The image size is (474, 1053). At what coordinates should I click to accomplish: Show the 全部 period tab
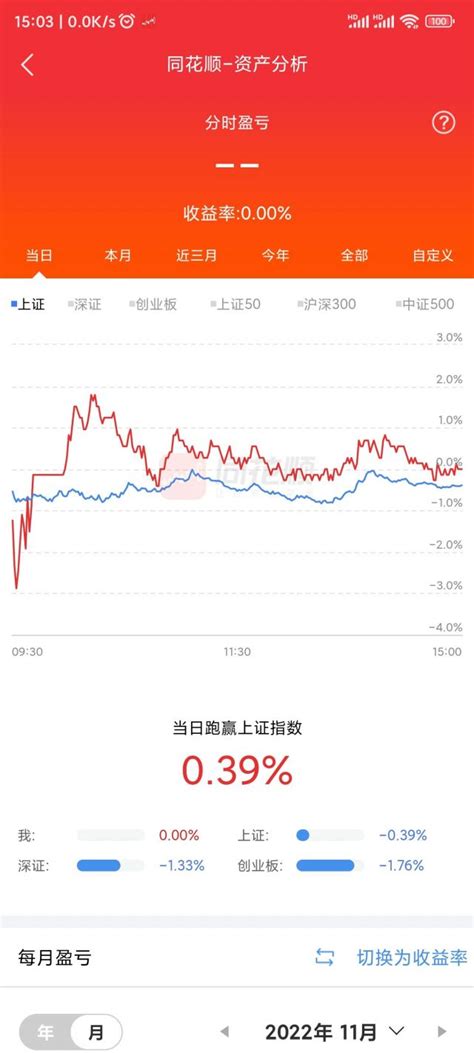coord(354,256)
